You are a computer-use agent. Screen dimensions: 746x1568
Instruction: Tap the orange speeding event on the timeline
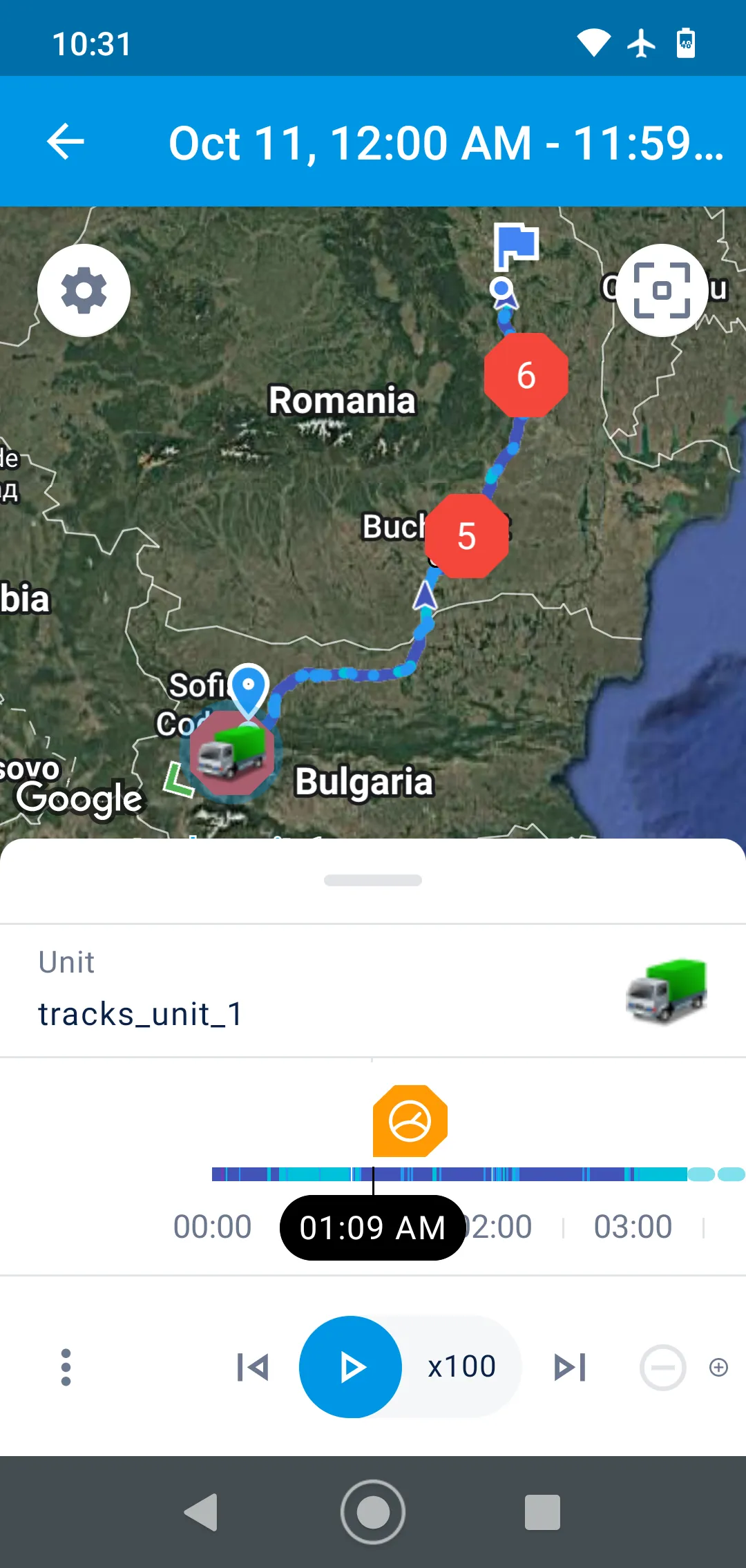tap(410, 1120)
